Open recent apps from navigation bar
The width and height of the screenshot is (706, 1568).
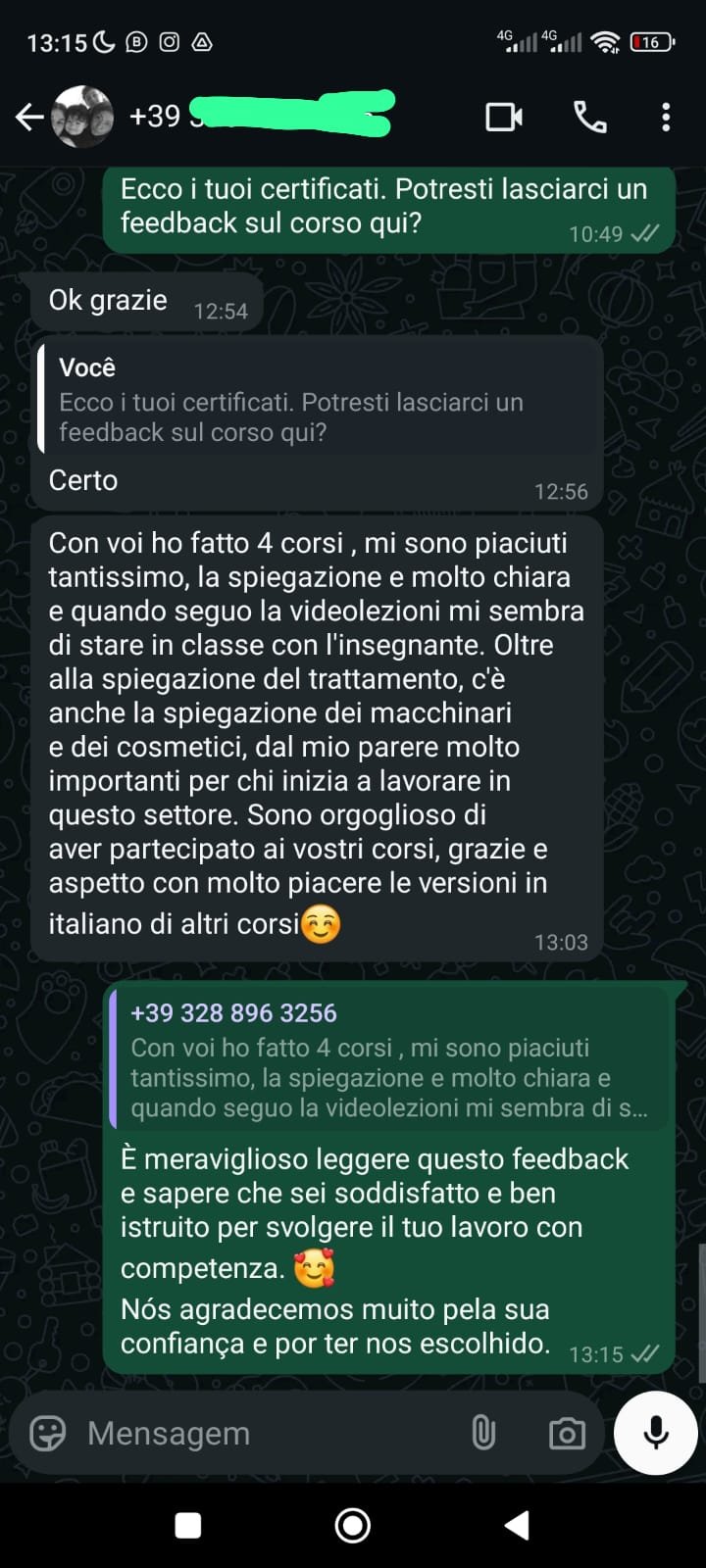[x=187, y=1525]
